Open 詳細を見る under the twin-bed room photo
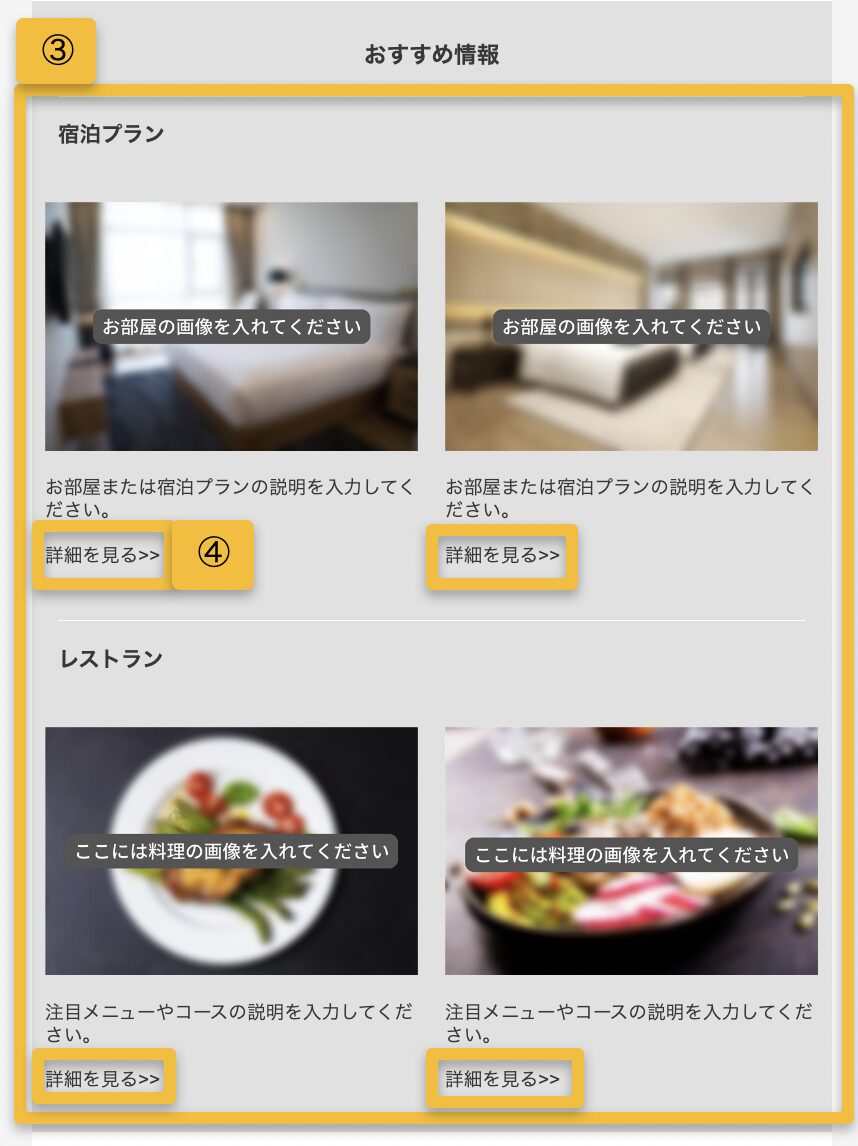 pos(502,556)
